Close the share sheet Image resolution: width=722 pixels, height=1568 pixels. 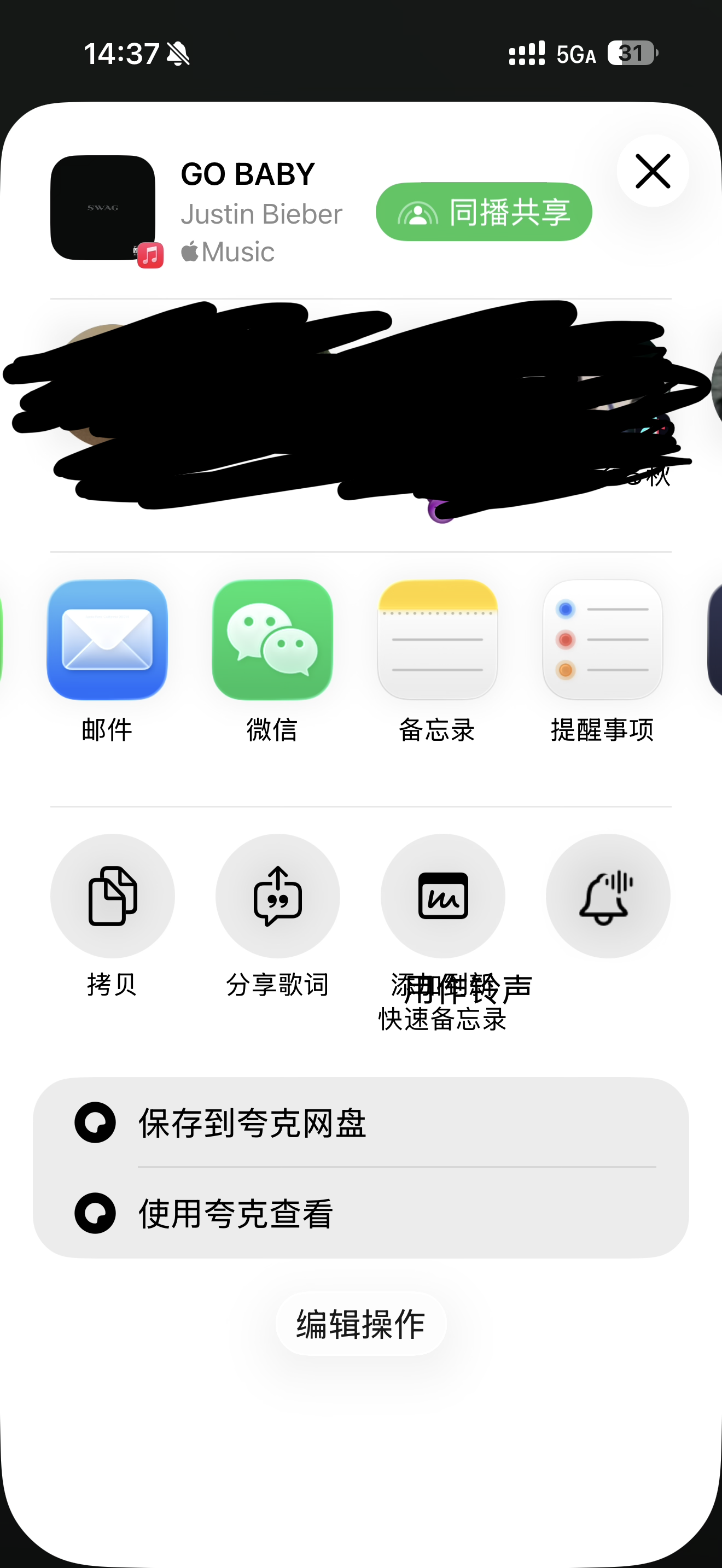pyautogui.click(x=653, y=171)
